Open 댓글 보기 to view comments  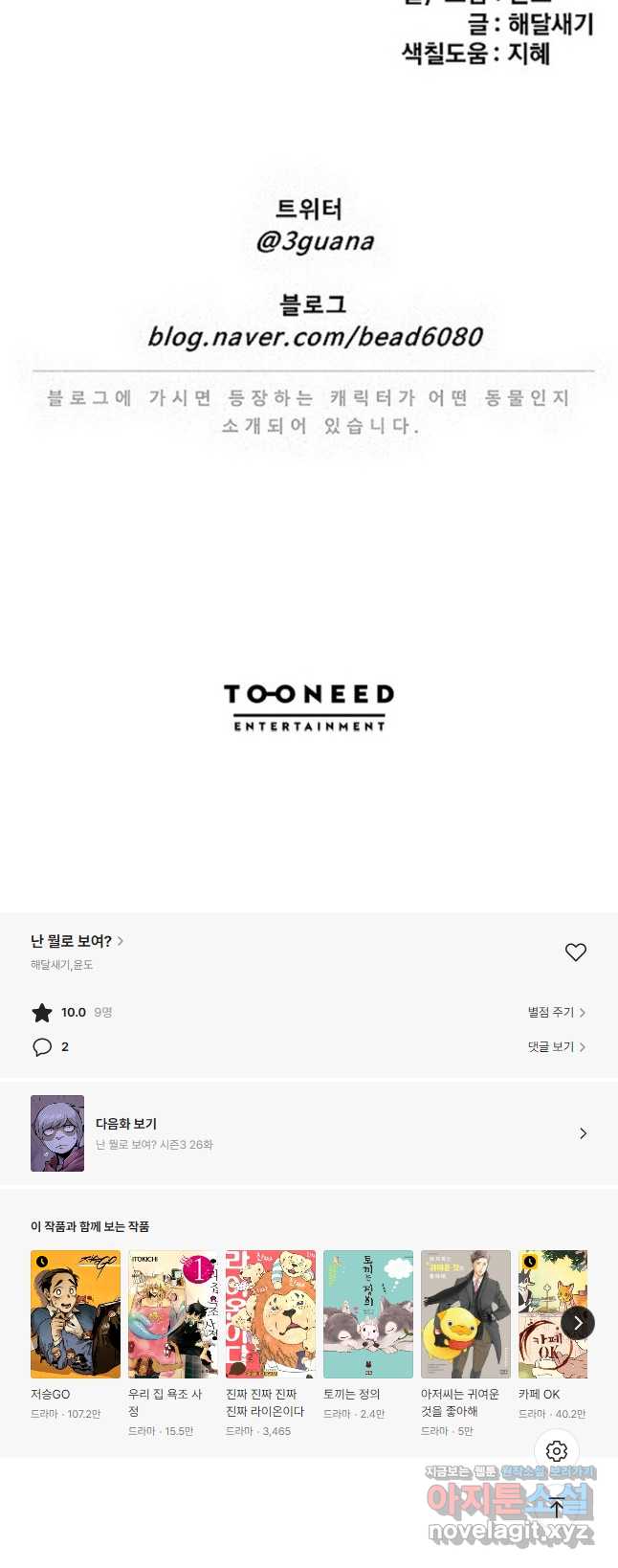556,1046
